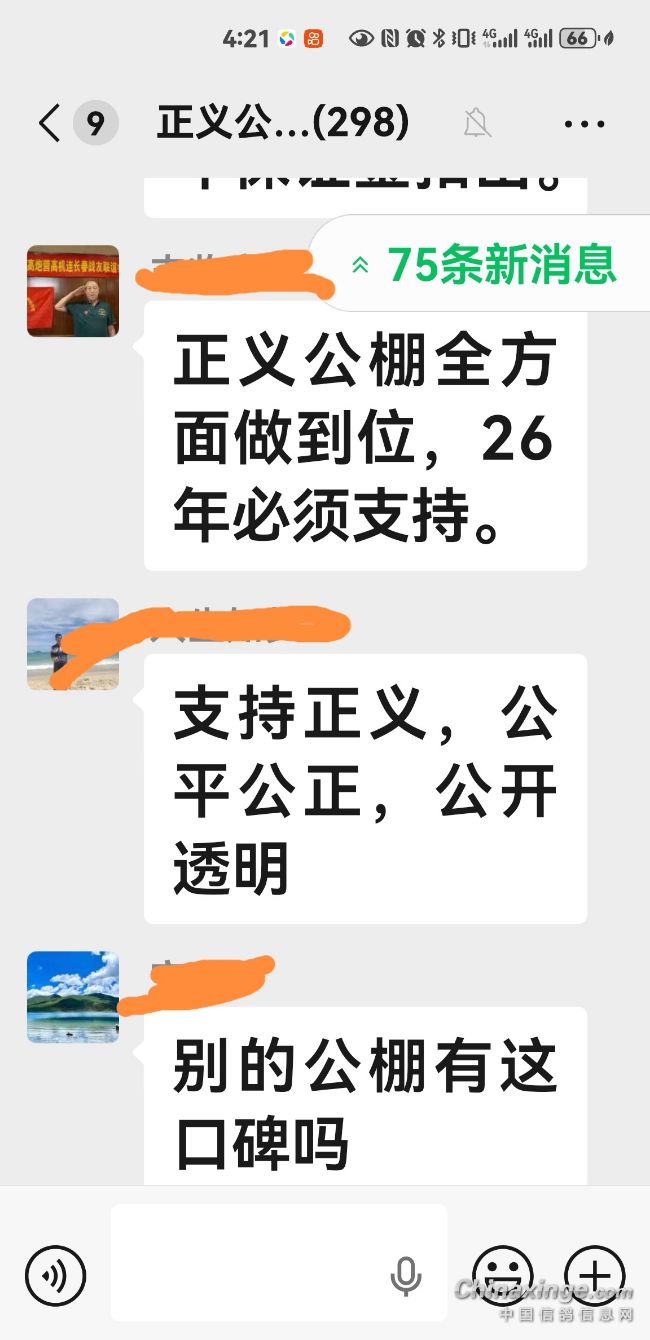Switch to voice message input
Viewport: 650px width, 1340px height.
pyautogui.click(x=56, y=1275)
